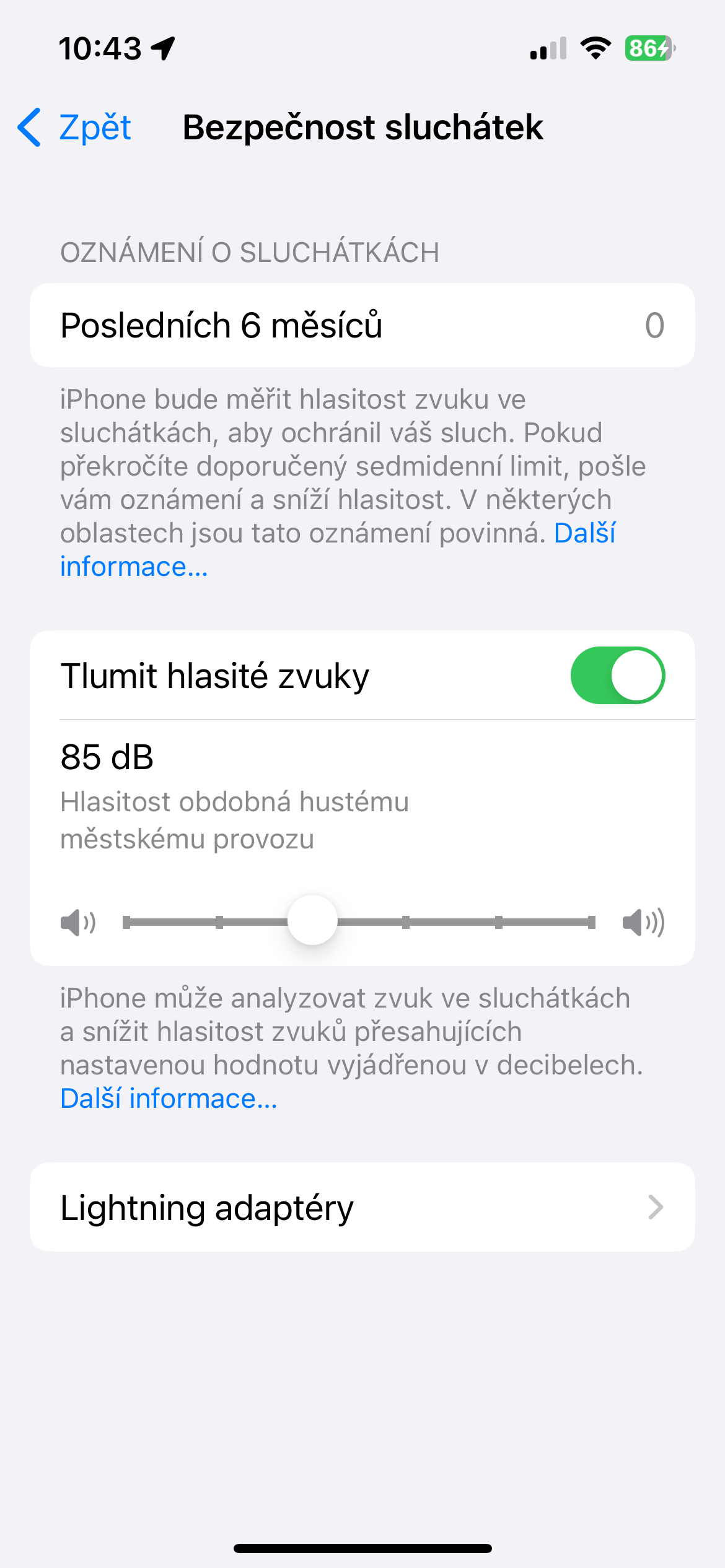Viewport: 725px width, 1568px height.
Task: Open Lightning adaptéry settings
Action: coord(362,1207)
